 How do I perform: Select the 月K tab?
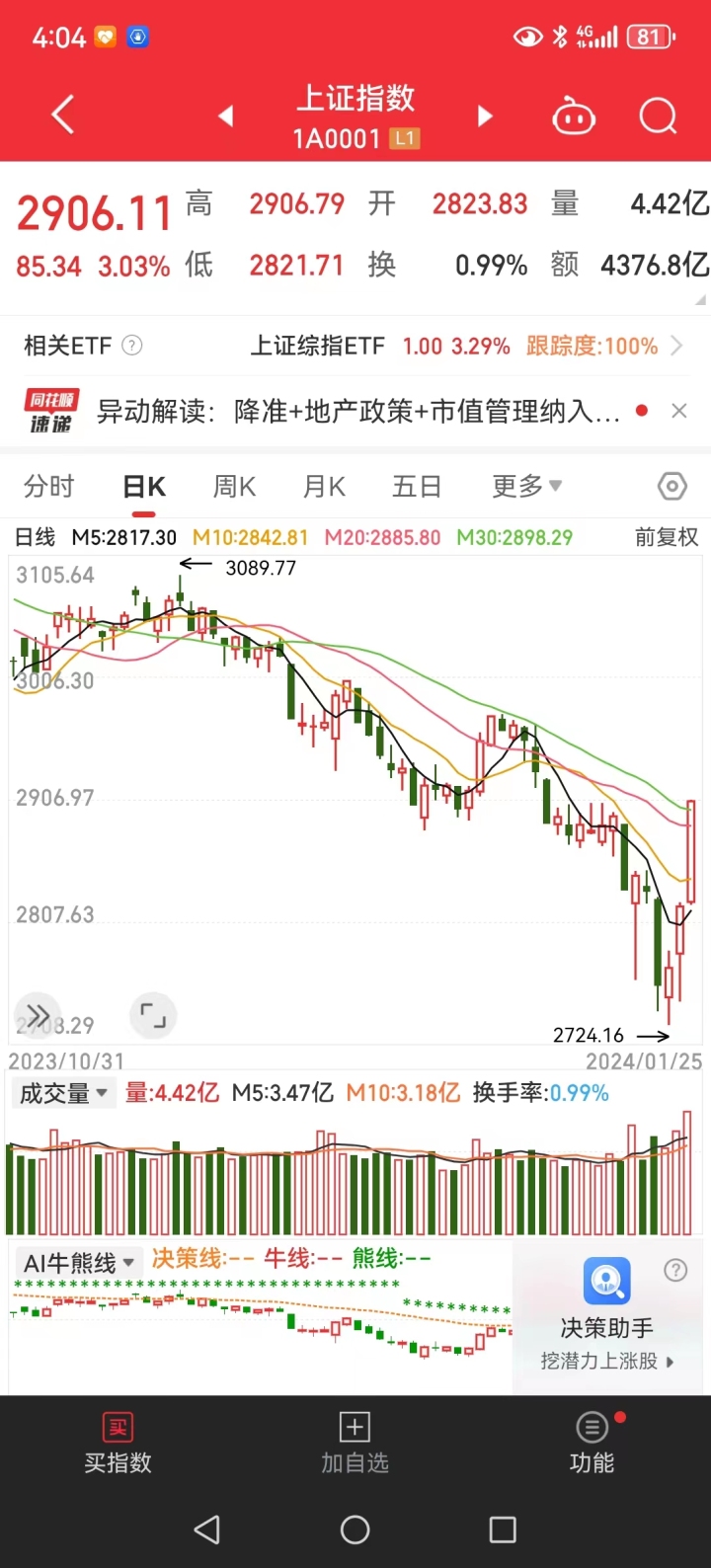(324, 487)
